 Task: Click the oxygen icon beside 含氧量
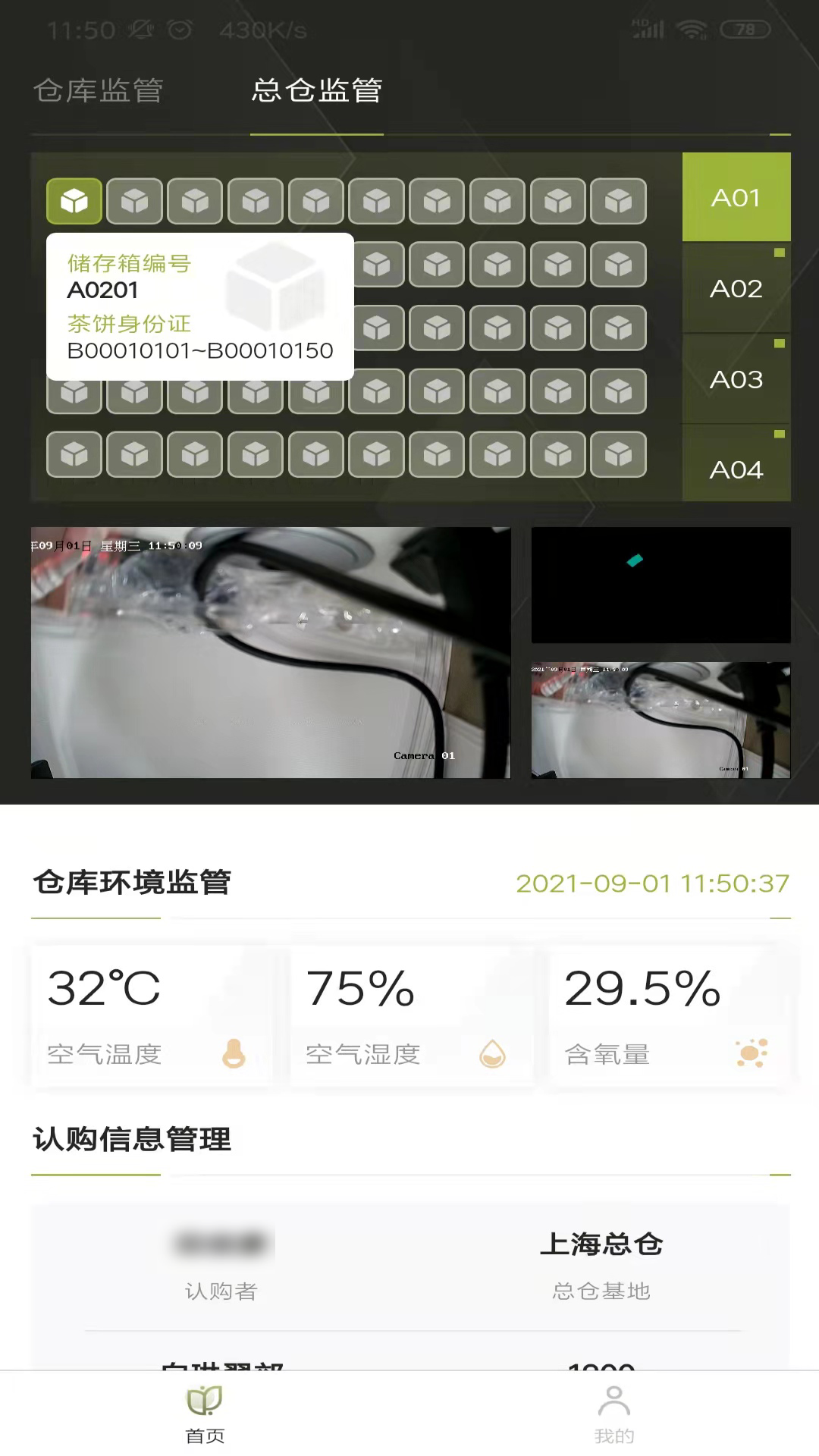[749, 1053]
